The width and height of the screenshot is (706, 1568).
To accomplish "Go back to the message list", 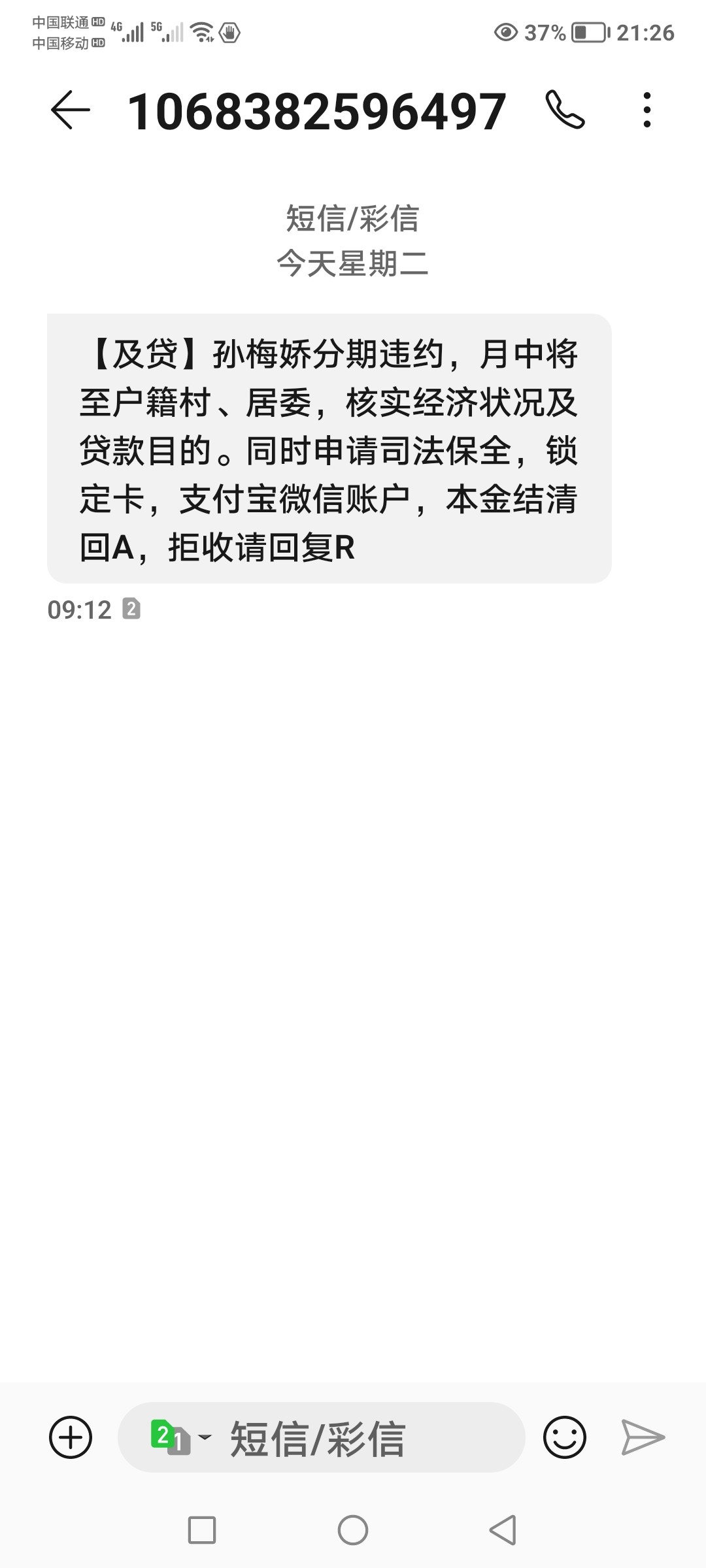I will pos(70,110).
